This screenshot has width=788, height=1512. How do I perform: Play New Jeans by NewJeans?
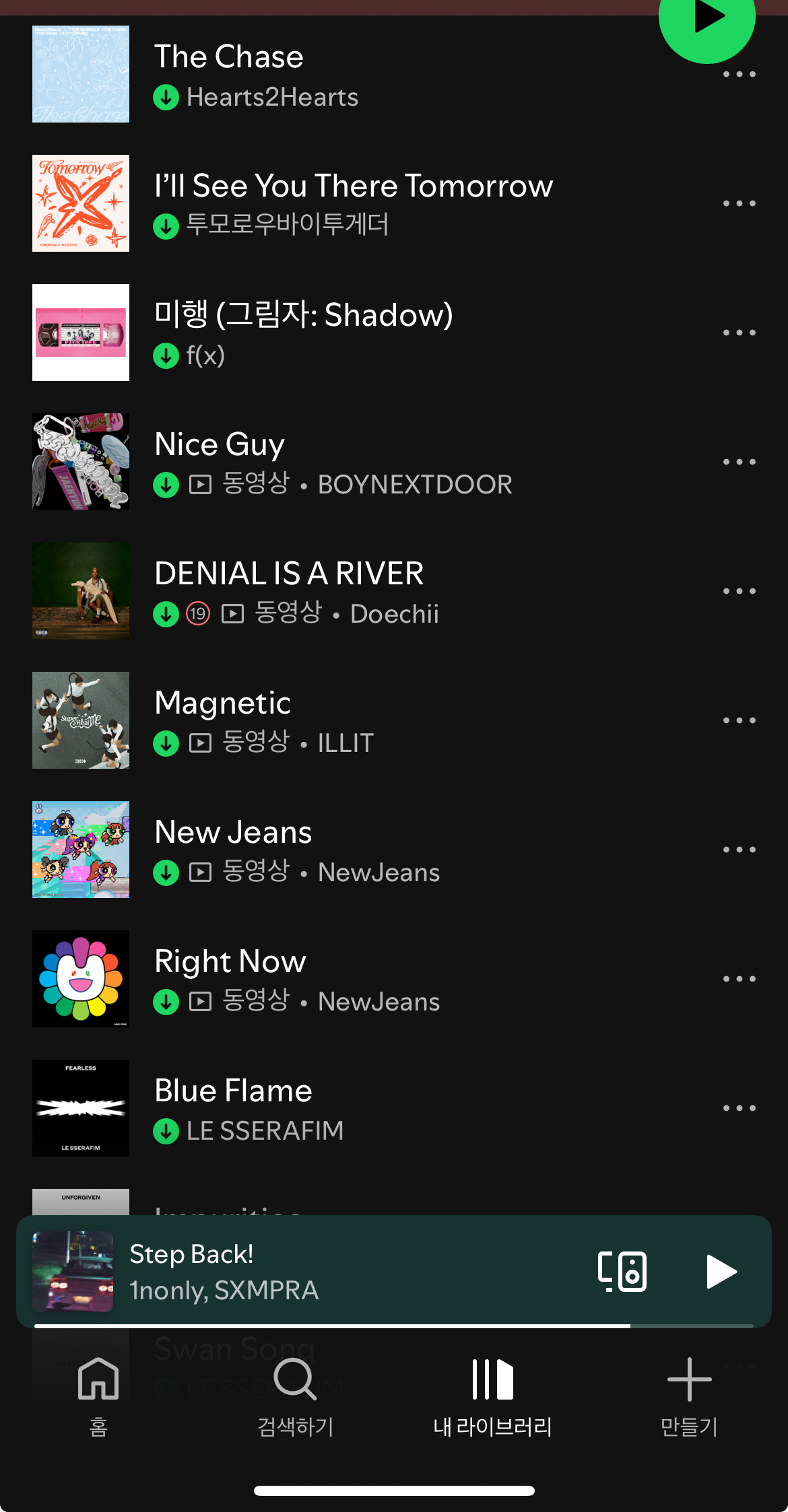coord(394,850)
